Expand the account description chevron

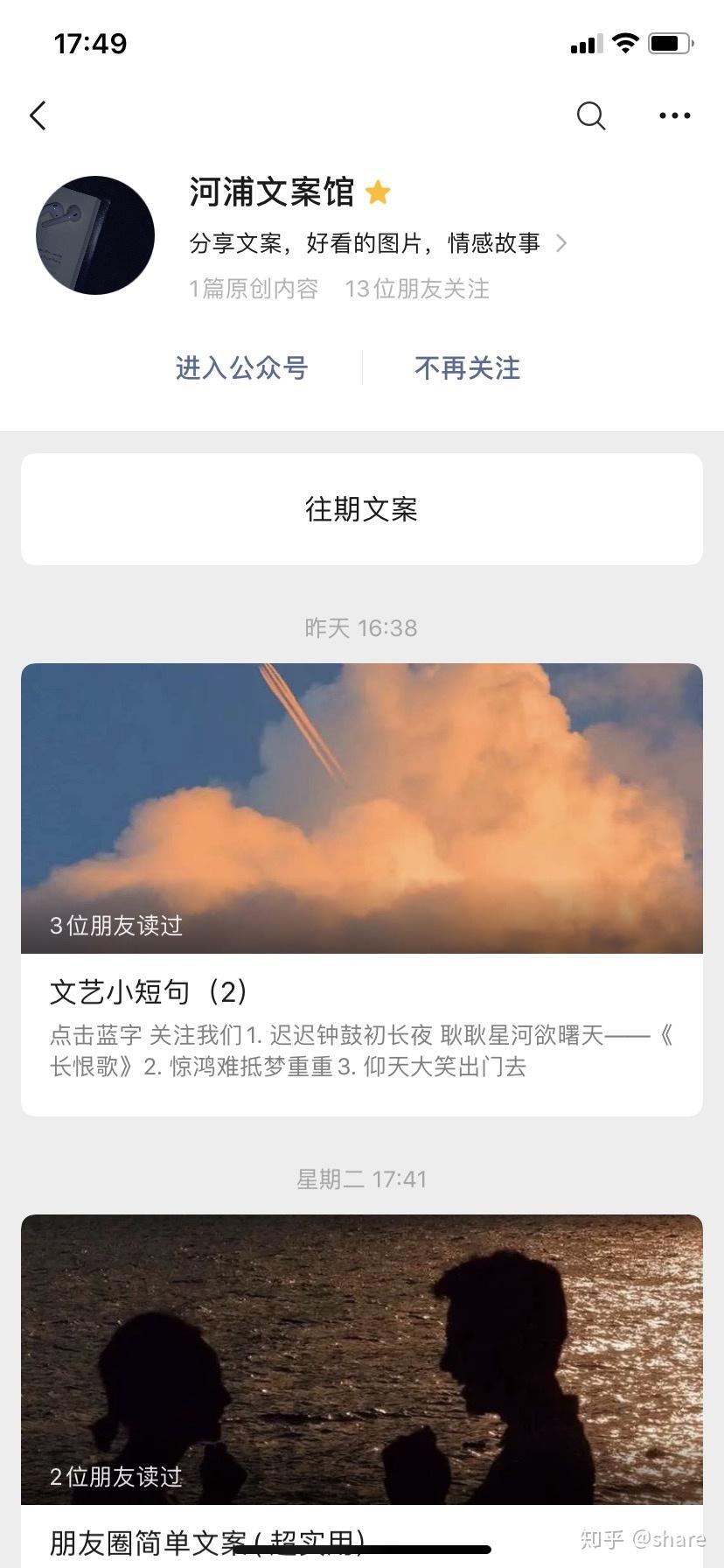(561, 243)
